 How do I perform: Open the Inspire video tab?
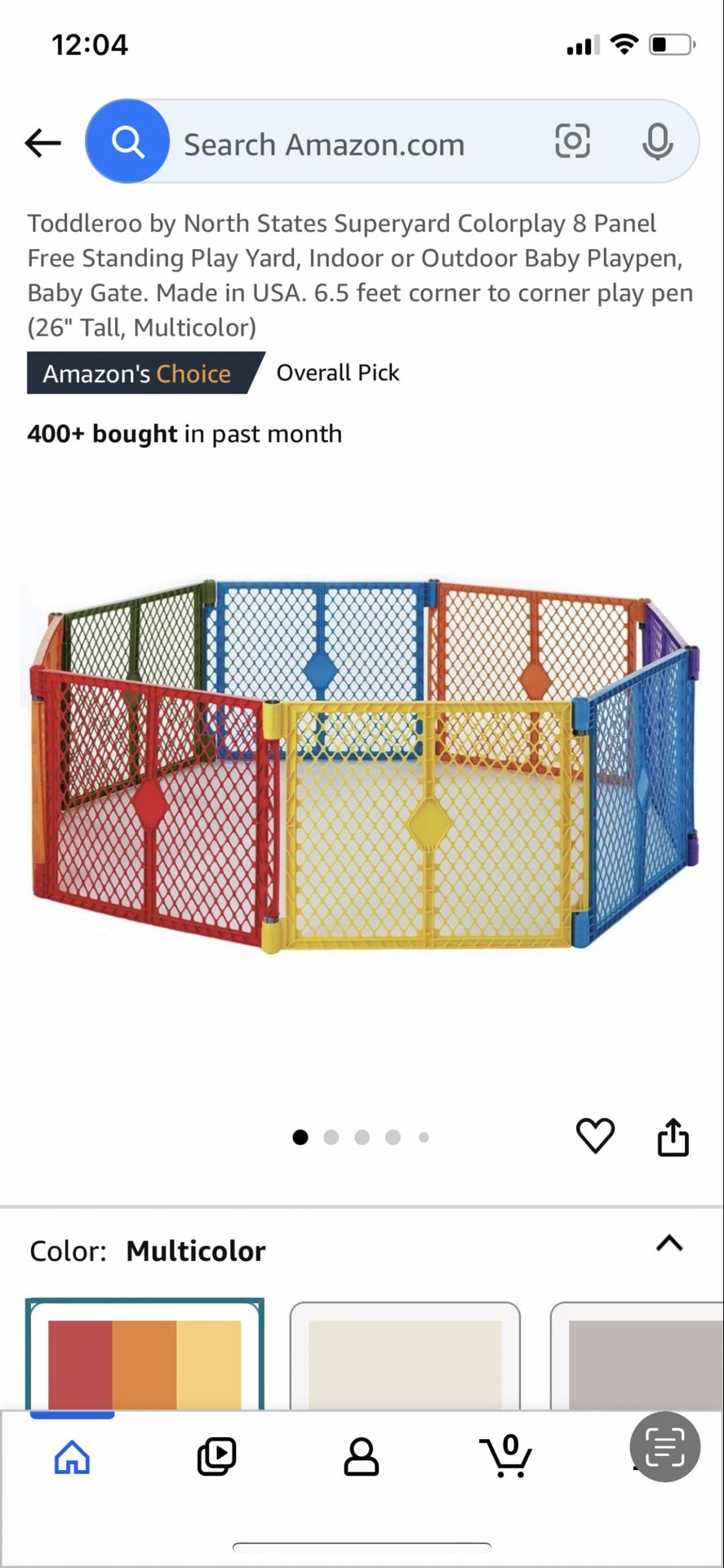(216, 1457)
